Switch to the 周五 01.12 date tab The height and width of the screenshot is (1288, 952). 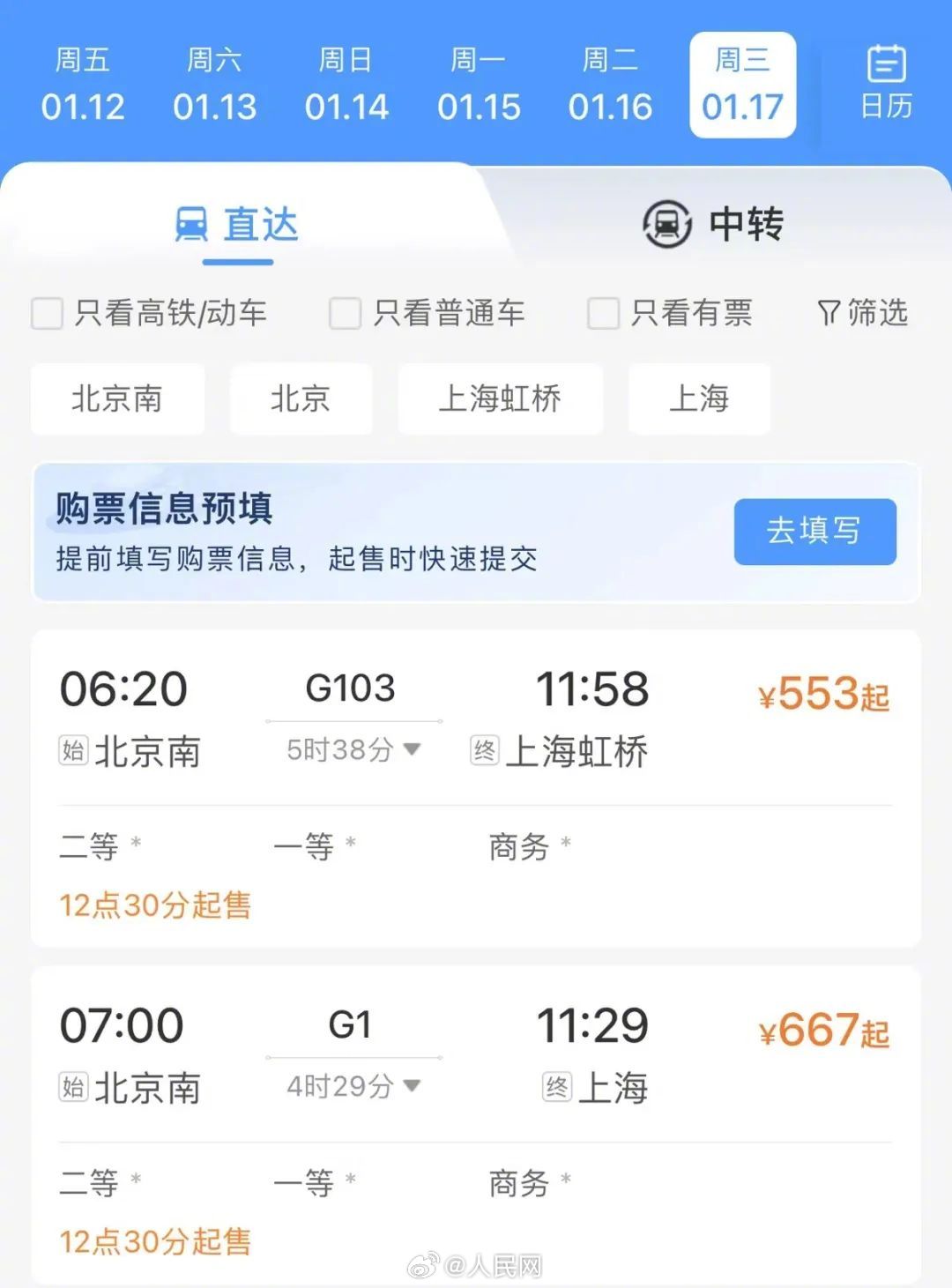[84, 84]
